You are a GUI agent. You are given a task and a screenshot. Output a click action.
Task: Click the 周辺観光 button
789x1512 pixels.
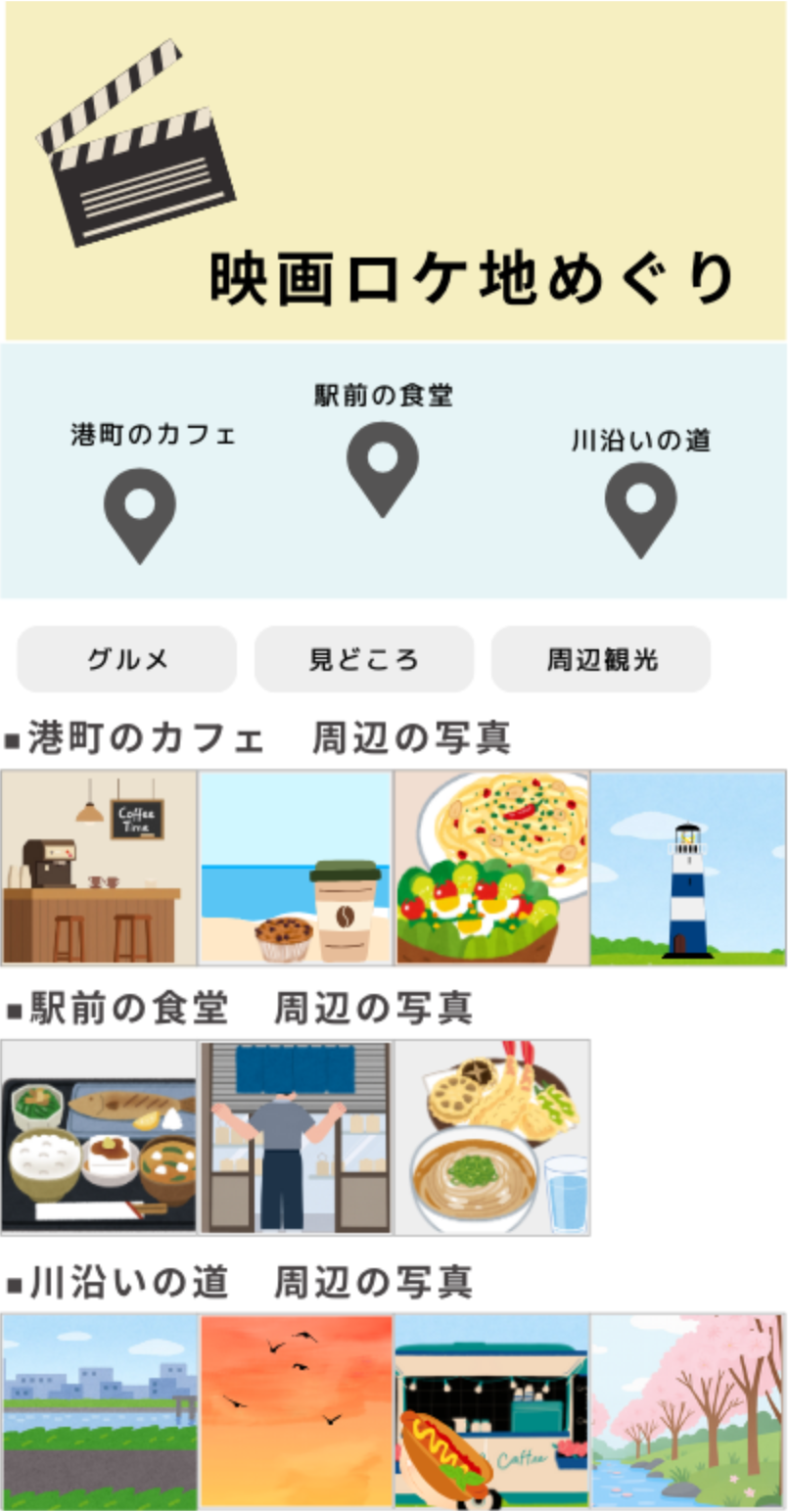(x=599, y=660)
